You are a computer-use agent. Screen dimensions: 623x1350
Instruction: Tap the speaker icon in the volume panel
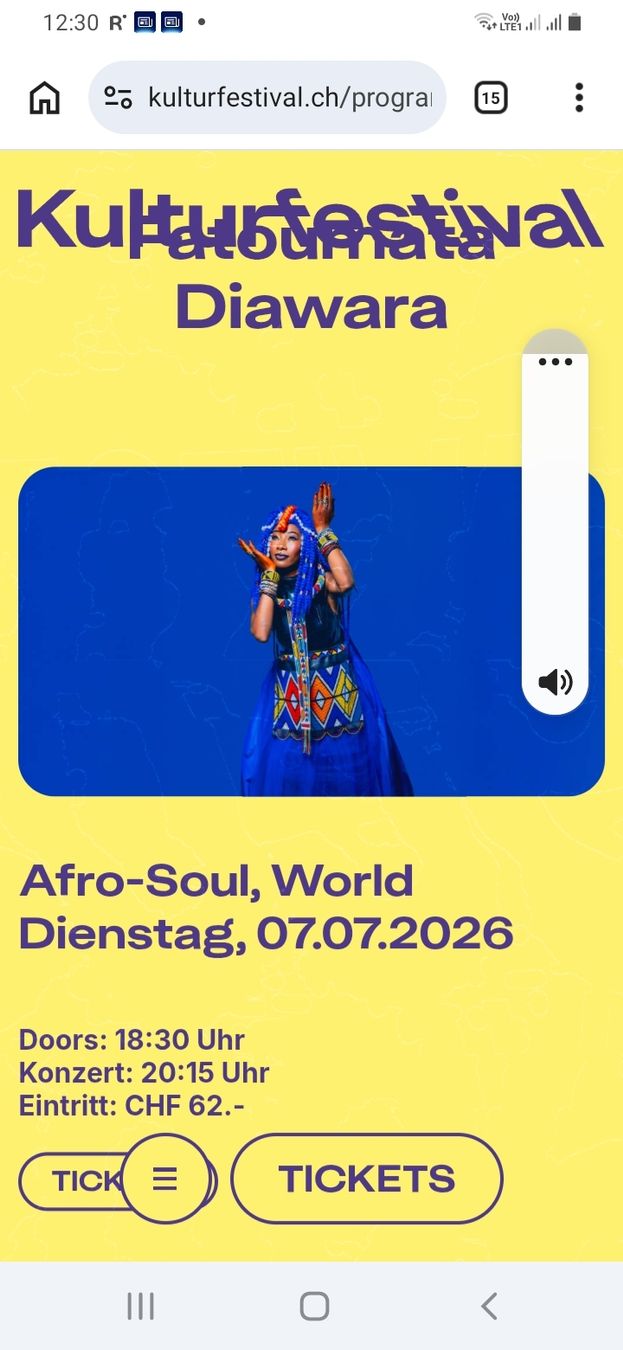click(x=555, y=682)
